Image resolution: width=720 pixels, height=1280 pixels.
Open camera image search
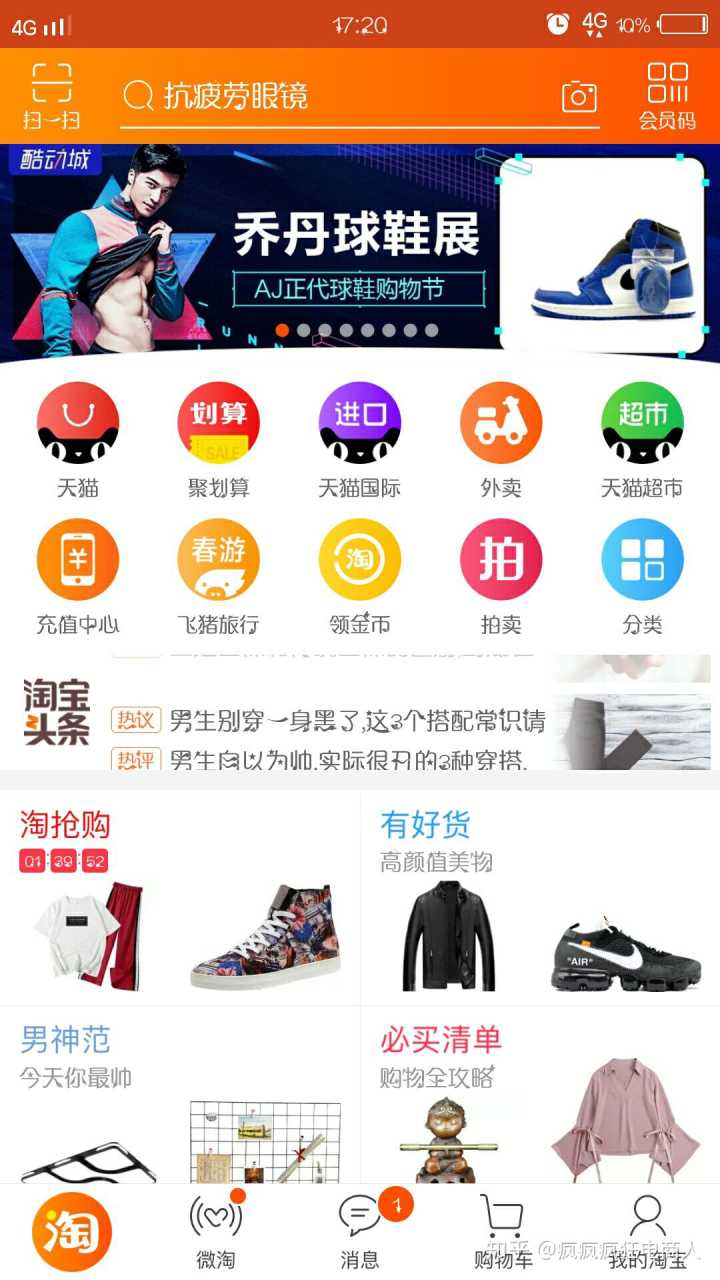(x=579, y=97)
